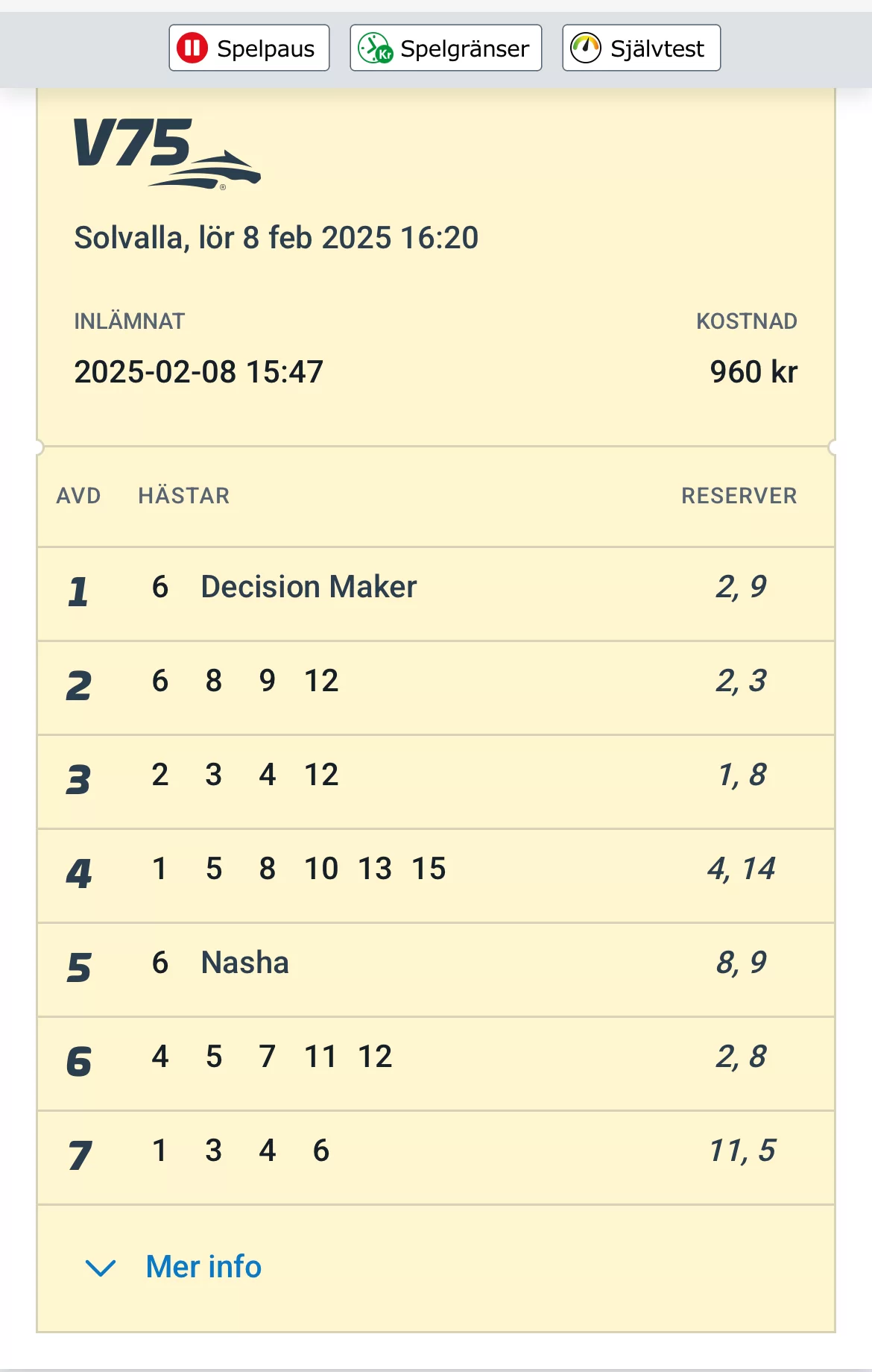Open the Självtest self-test
The width and height of the screenshot is (872, 1372).
(x=641, y=48)
